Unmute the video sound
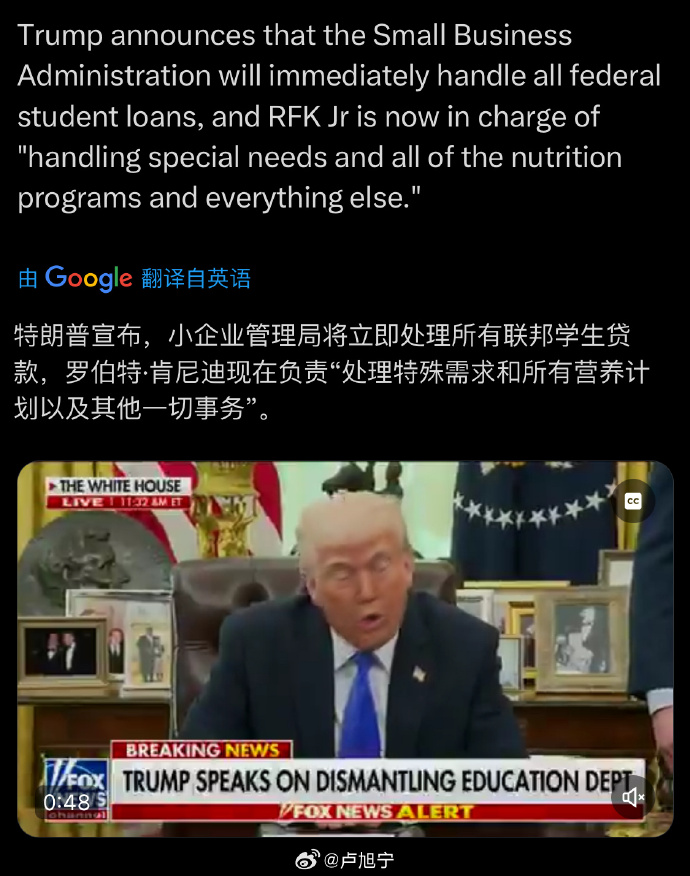This screenshot has height=876, width=690. click(633, 796)
